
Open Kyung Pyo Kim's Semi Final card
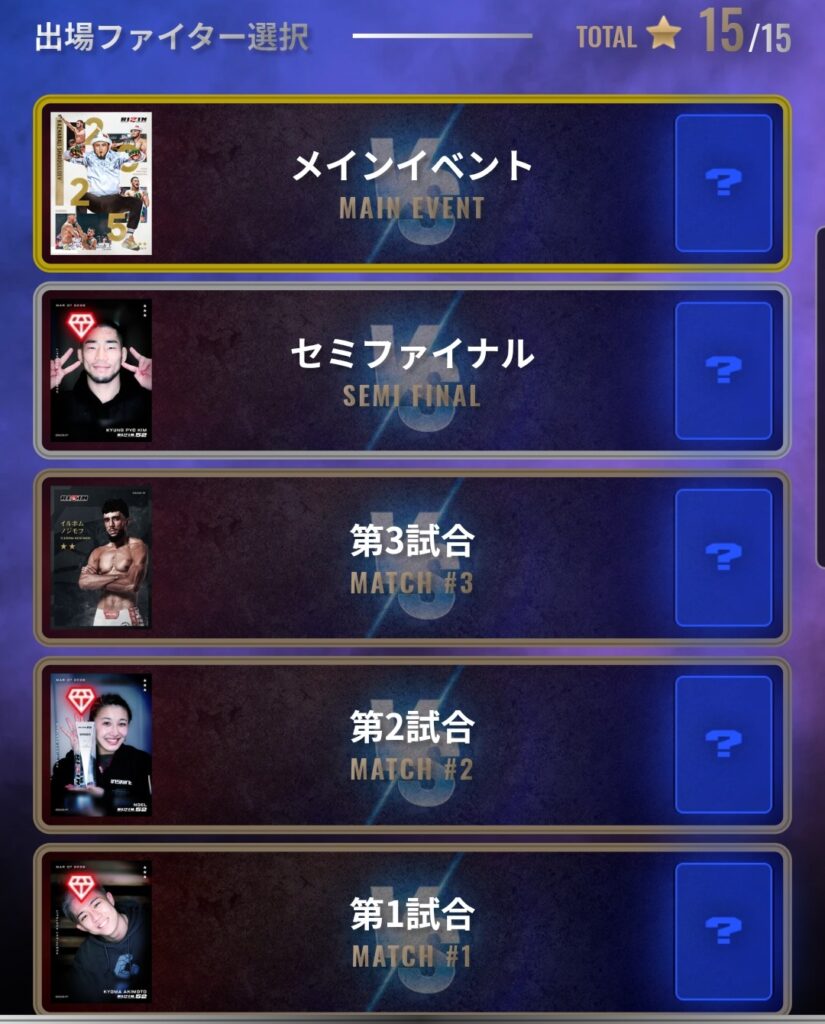(x=101, y=371)
